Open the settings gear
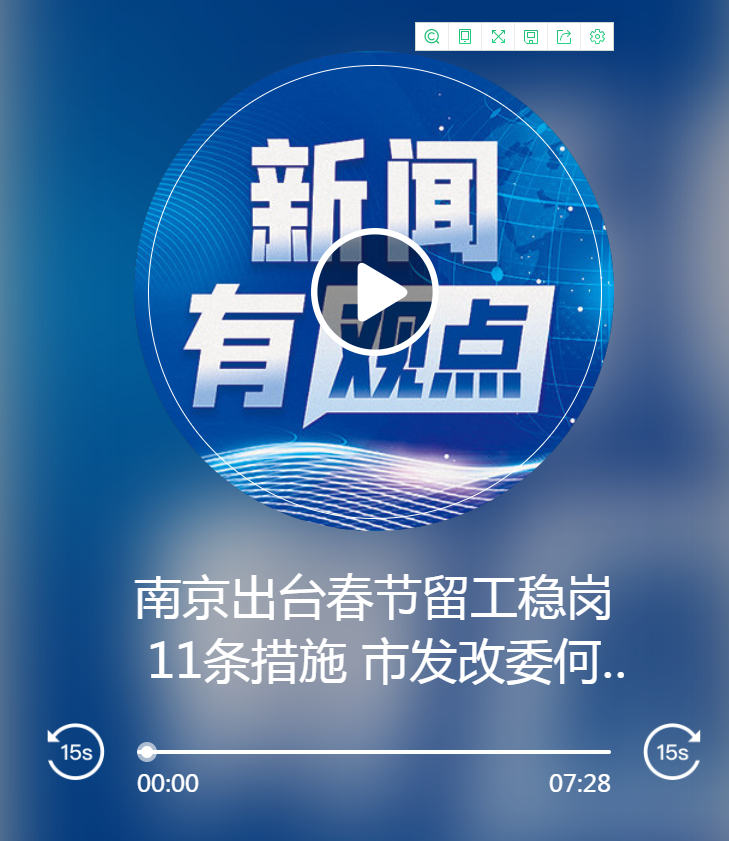The height and width of the screenshot is (841, 729). (597, 37)
